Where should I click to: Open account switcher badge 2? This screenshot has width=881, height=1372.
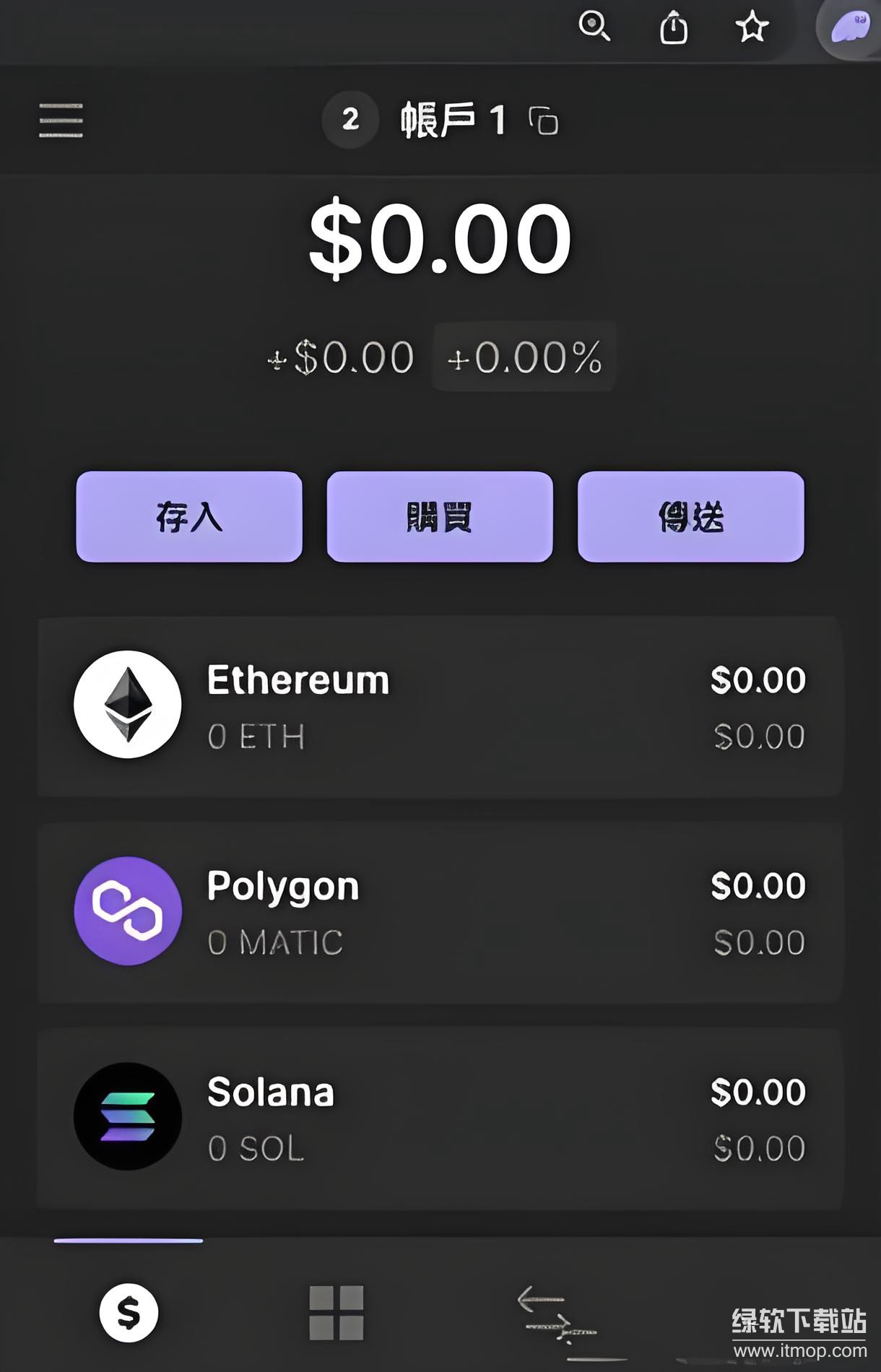click(350, 119)
